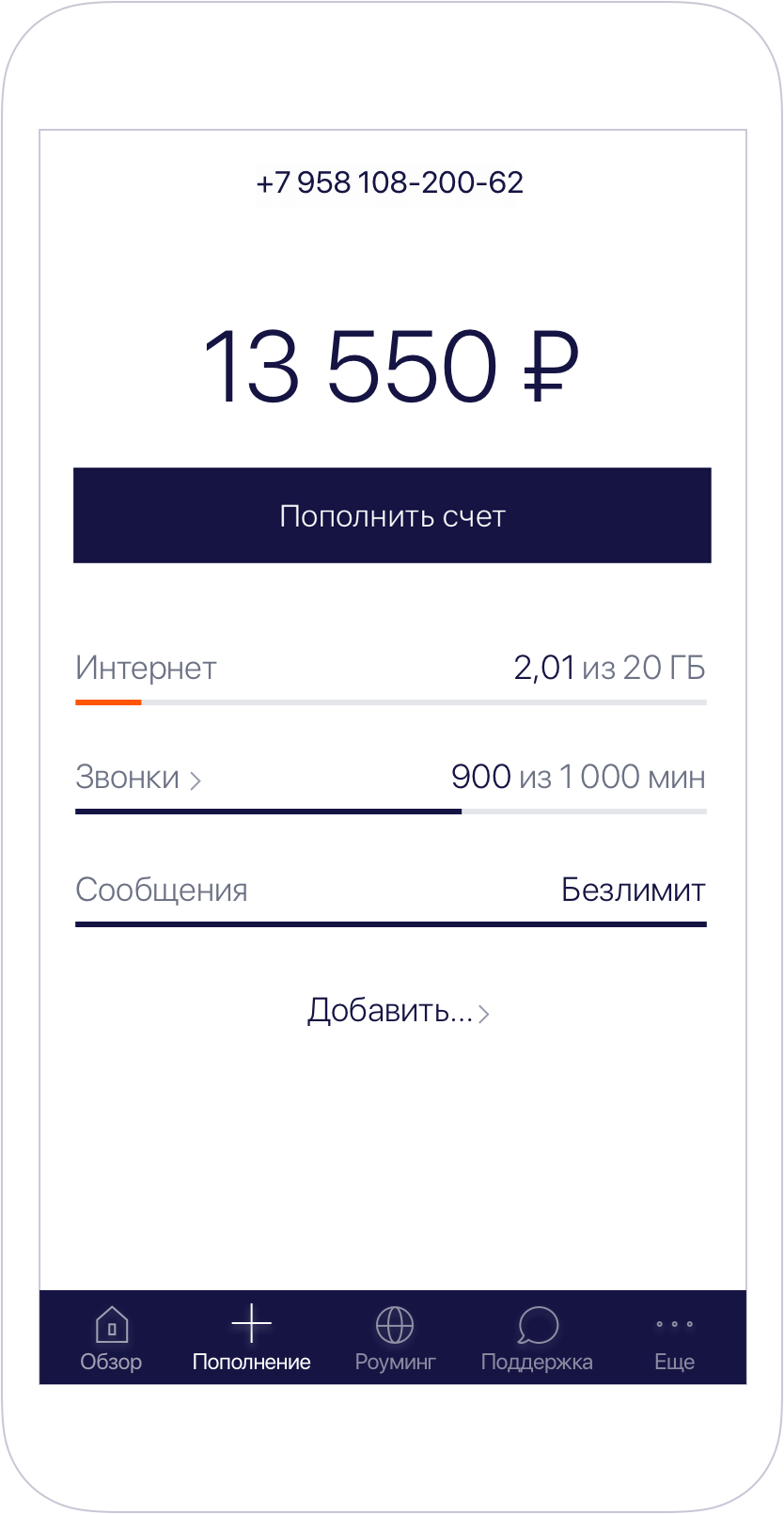784x1514 pixels.
Task: Select the Поддержка tab
Action: tap(537, 1338)
